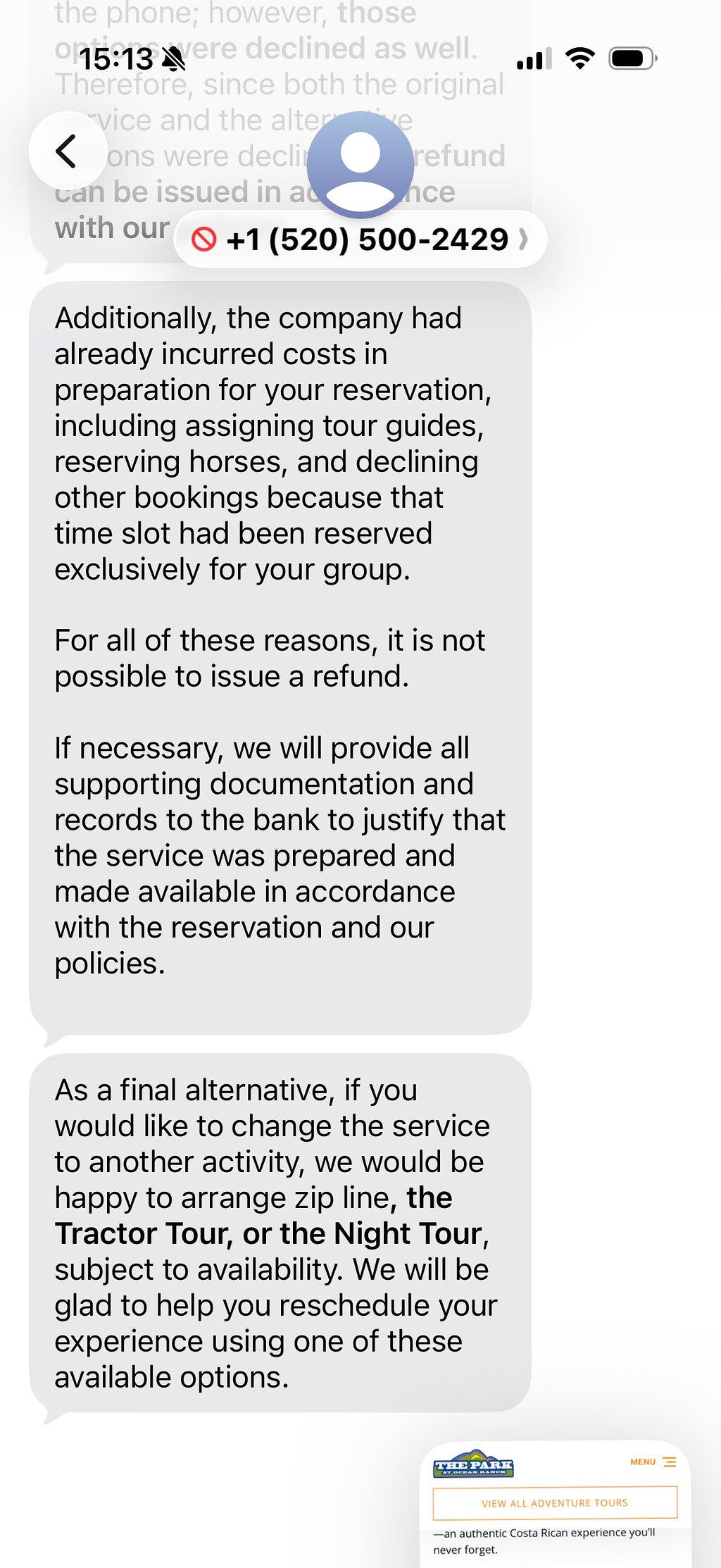721x1568 pixels.
Task: Open contact details for +1 (520) 500-2429
Action: point(360,239)
